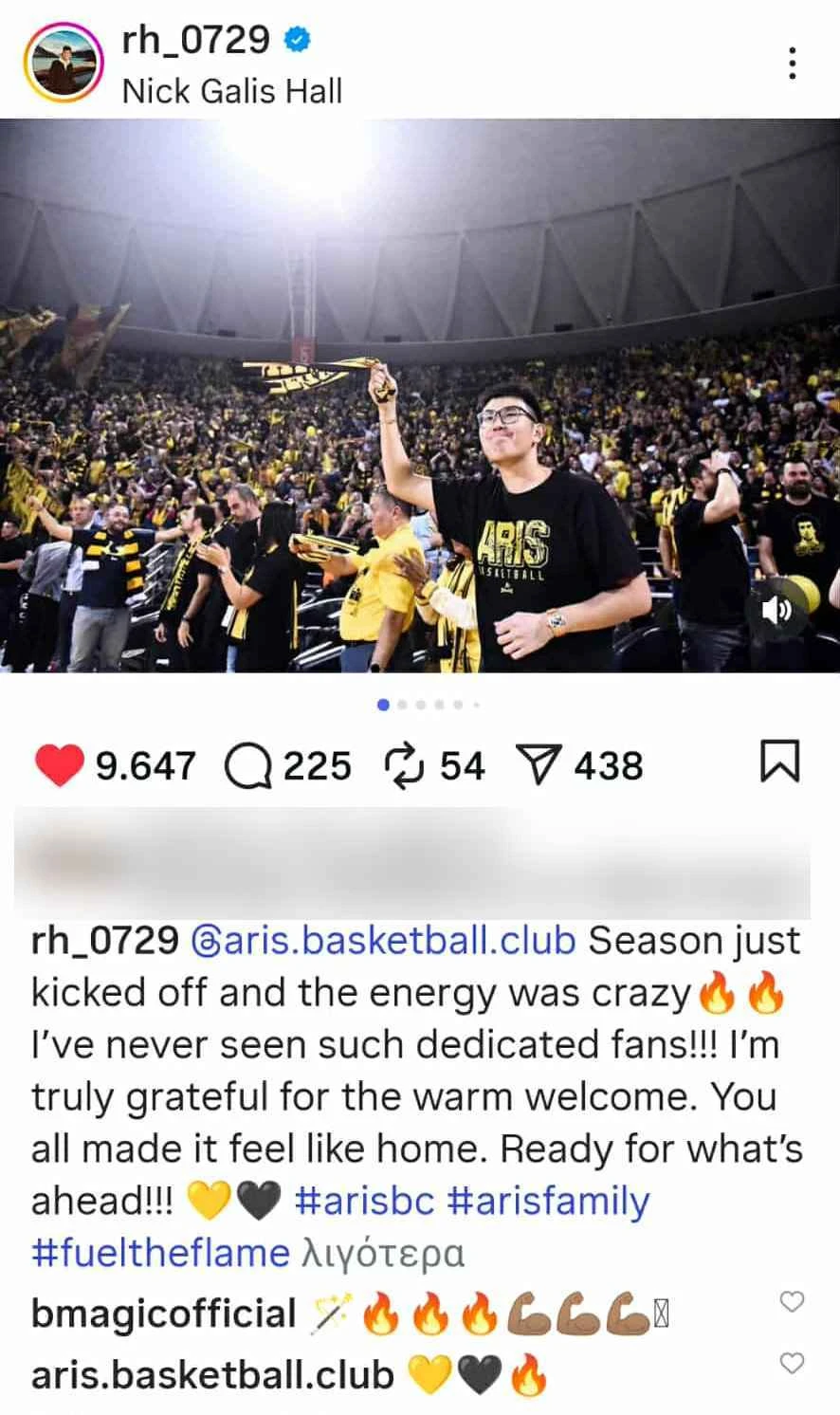
Task: Share the post via the paper-plane icon
Action: [538, 765]
